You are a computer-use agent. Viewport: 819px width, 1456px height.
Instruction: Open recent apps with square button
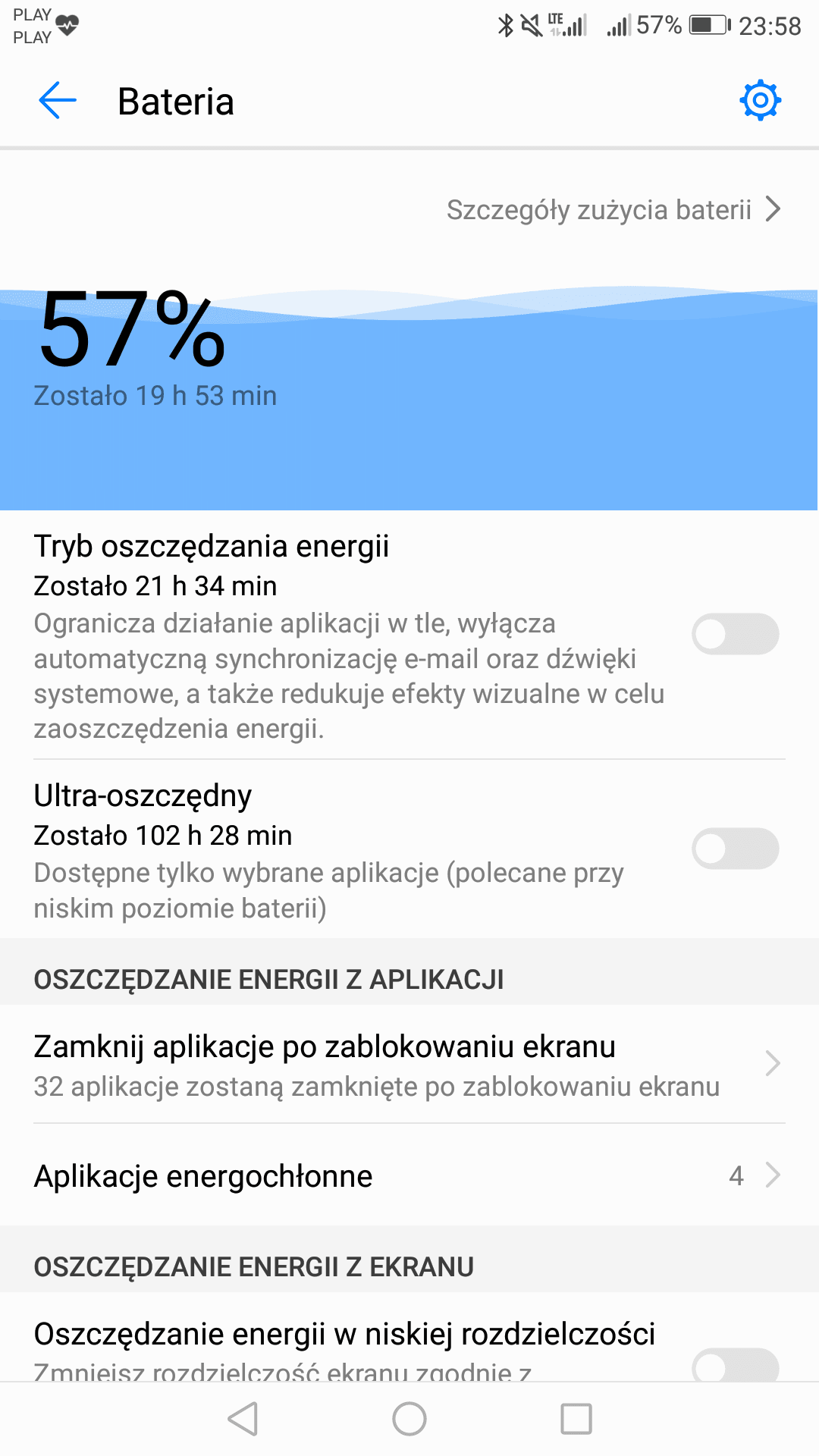pyautogui.click(x=576, y=1419)
